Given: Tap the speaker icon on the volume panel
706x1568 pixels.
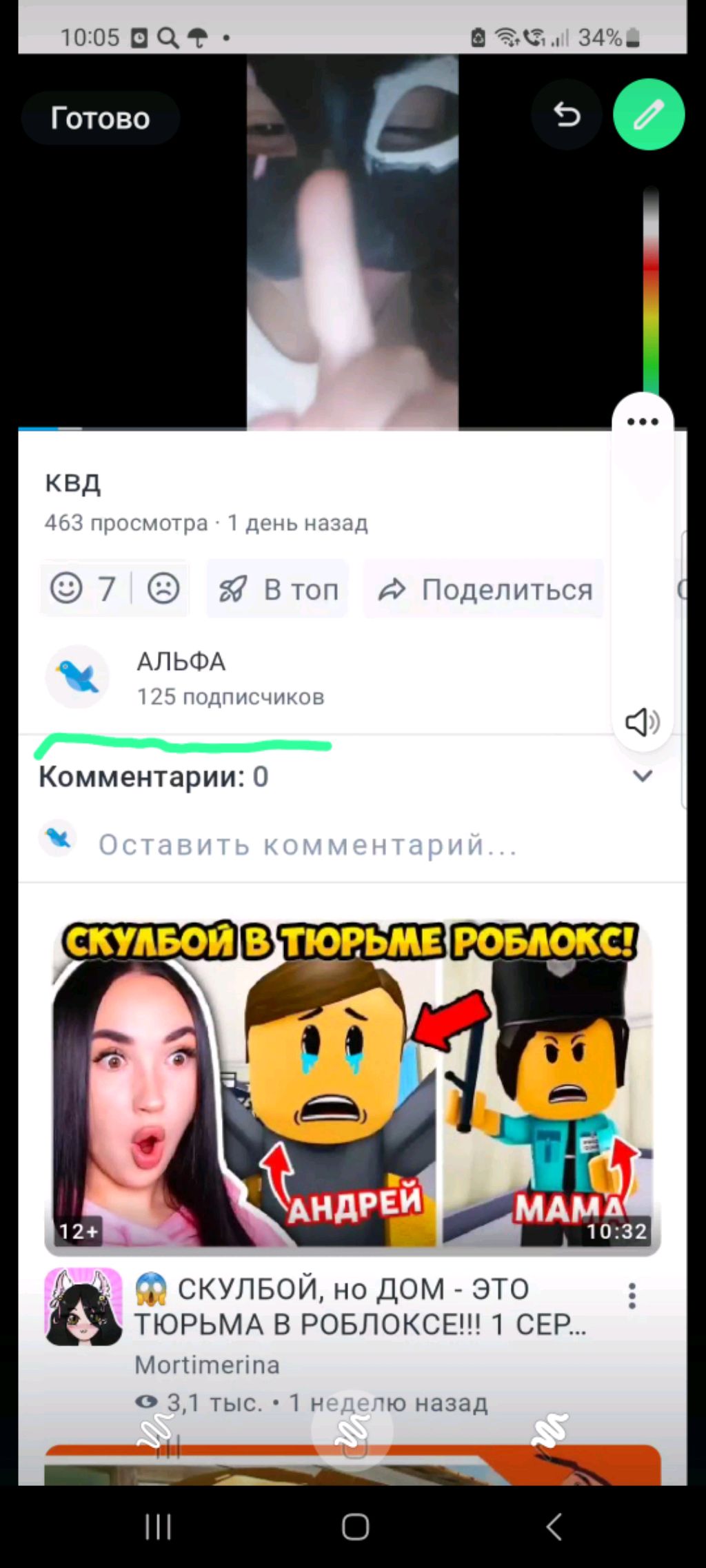Looking at the screenshot, I should coord(643,722).
